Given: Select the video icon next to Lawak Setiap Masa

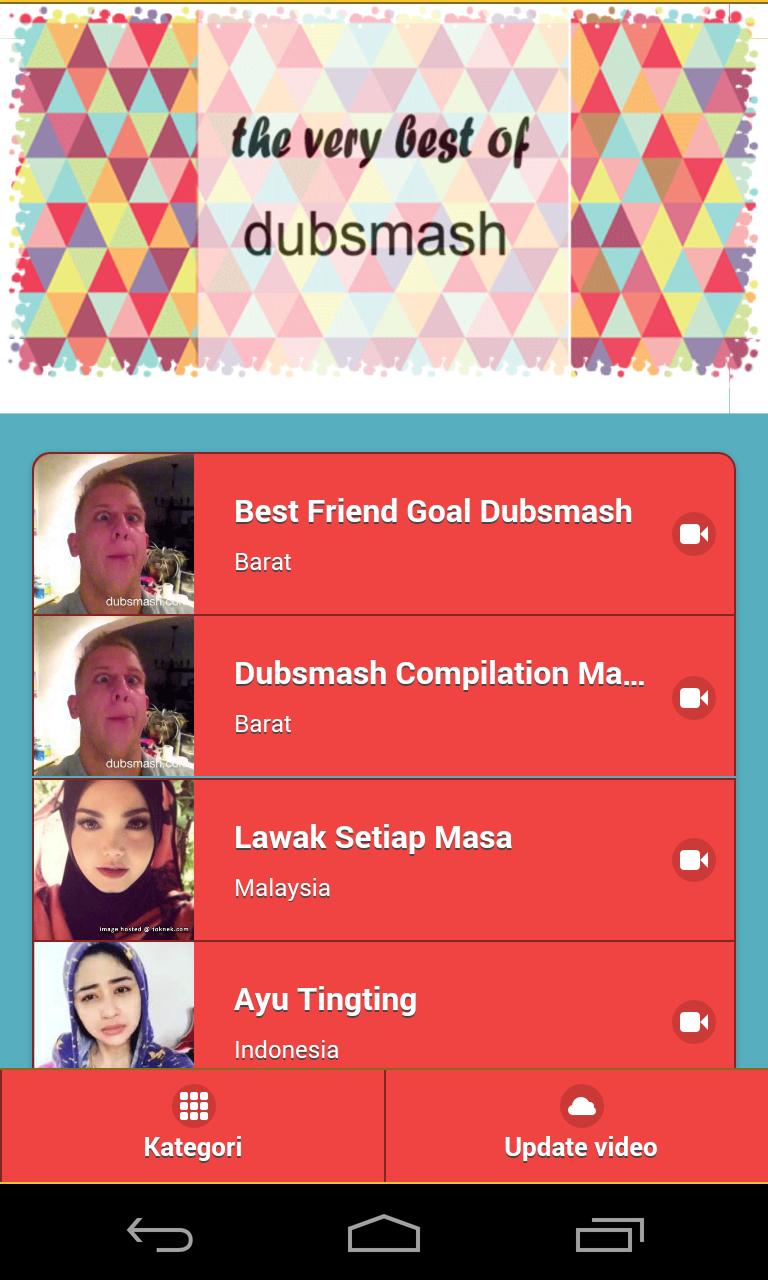Looking at the screenshot, I should pyautogui.click(x=693, y=859).
